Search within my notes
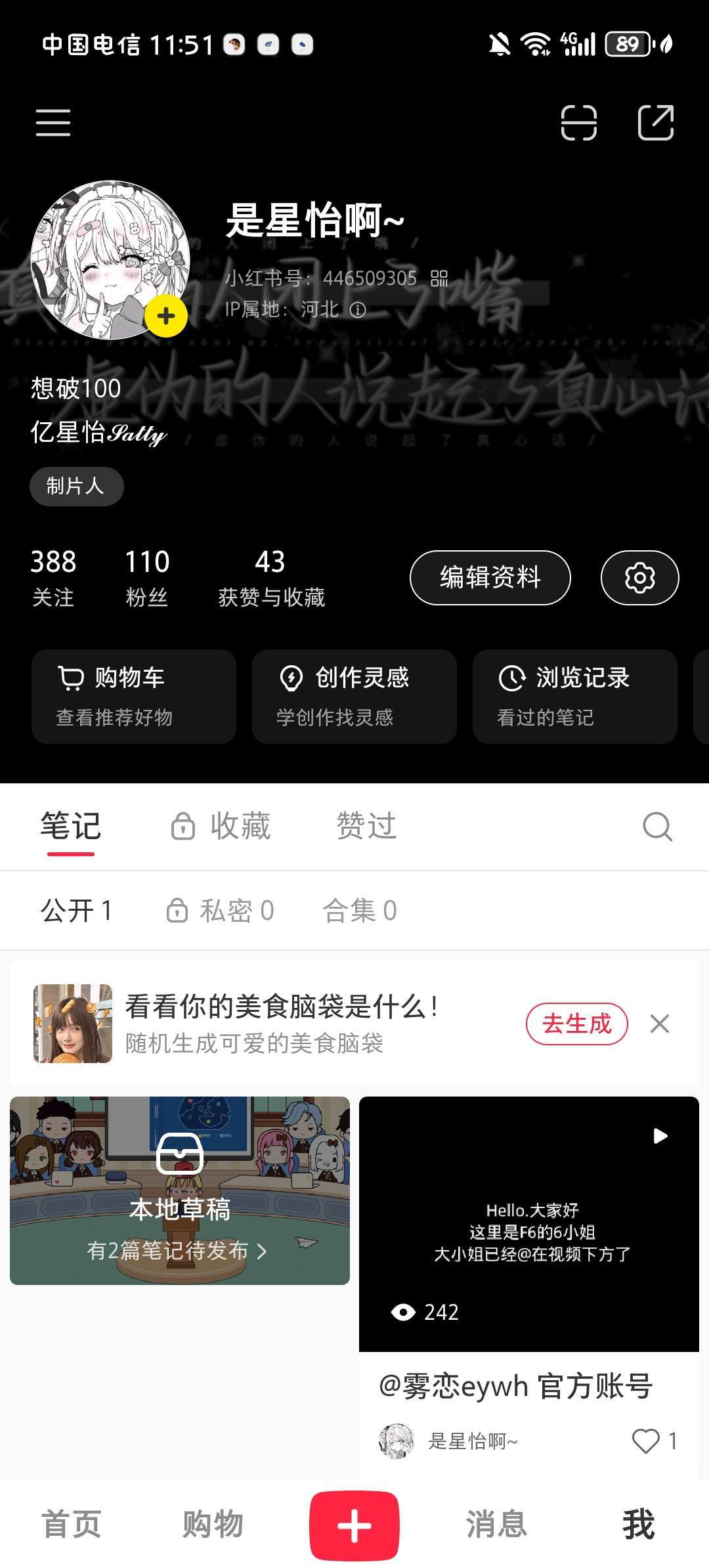This screenshot has height=1568, width=709. [x=657, y=827]
